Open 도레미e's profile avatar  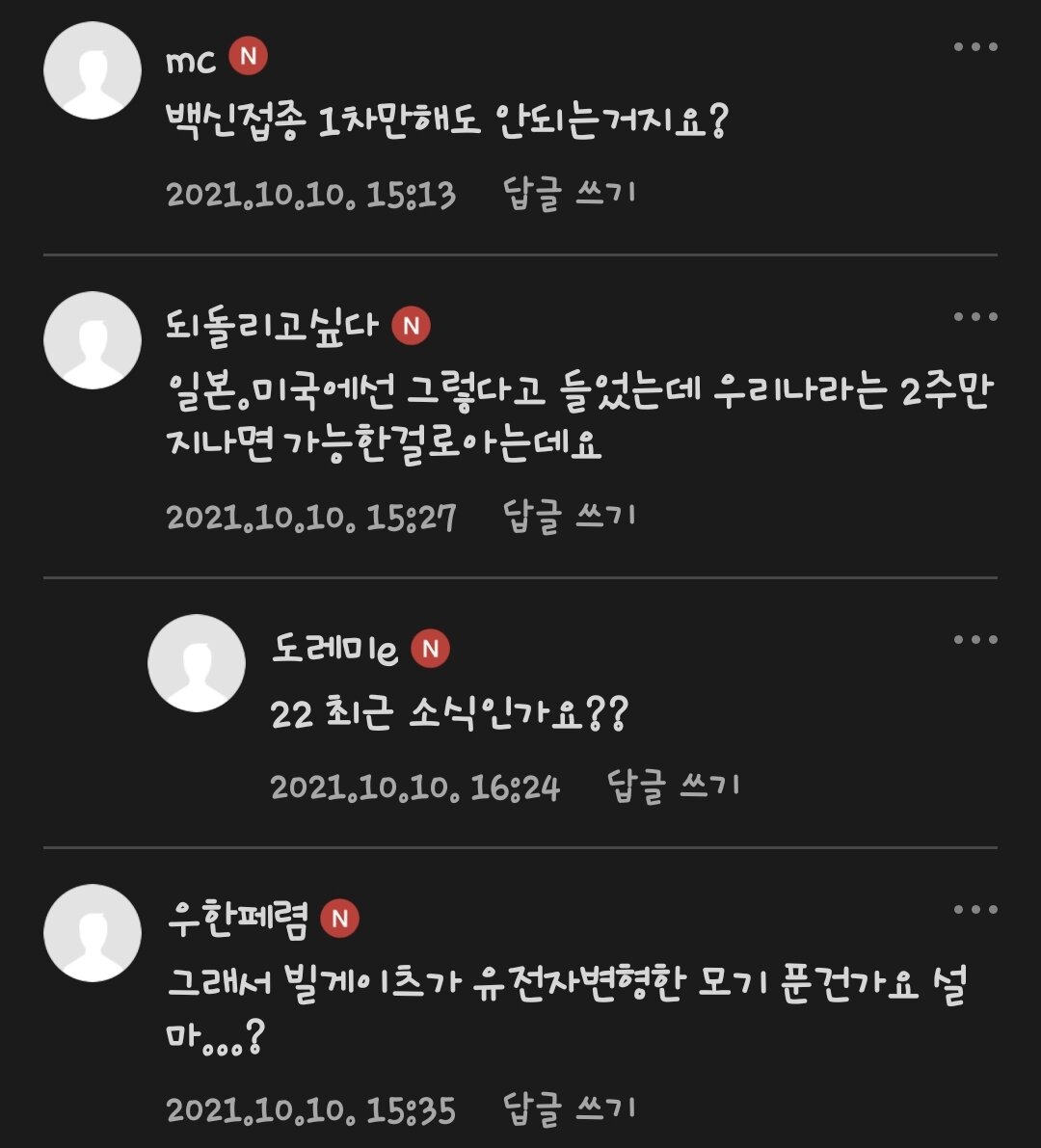tap(197, 663)
